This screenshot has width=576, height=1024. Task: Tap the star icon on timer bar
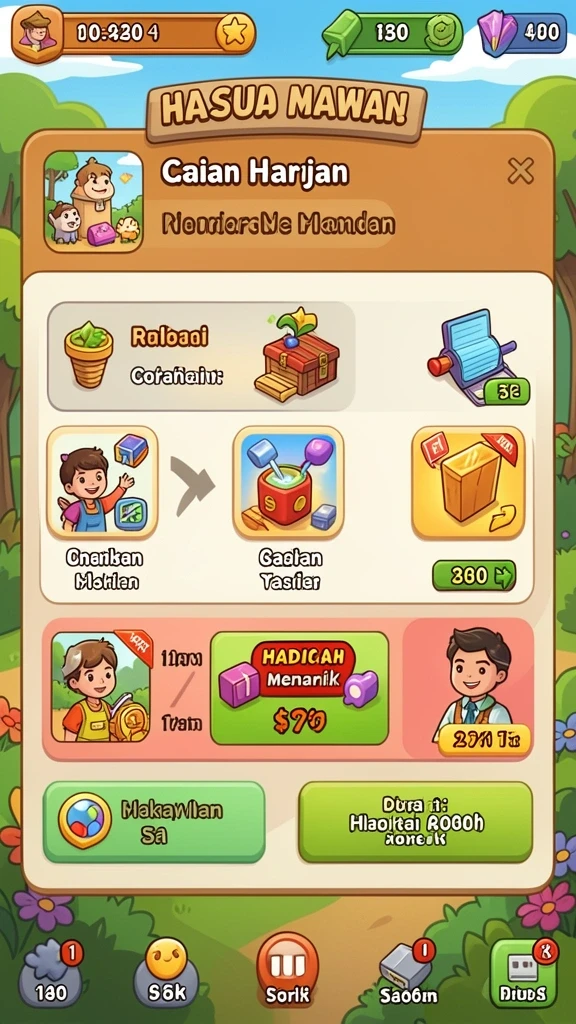tap(234, 31)
